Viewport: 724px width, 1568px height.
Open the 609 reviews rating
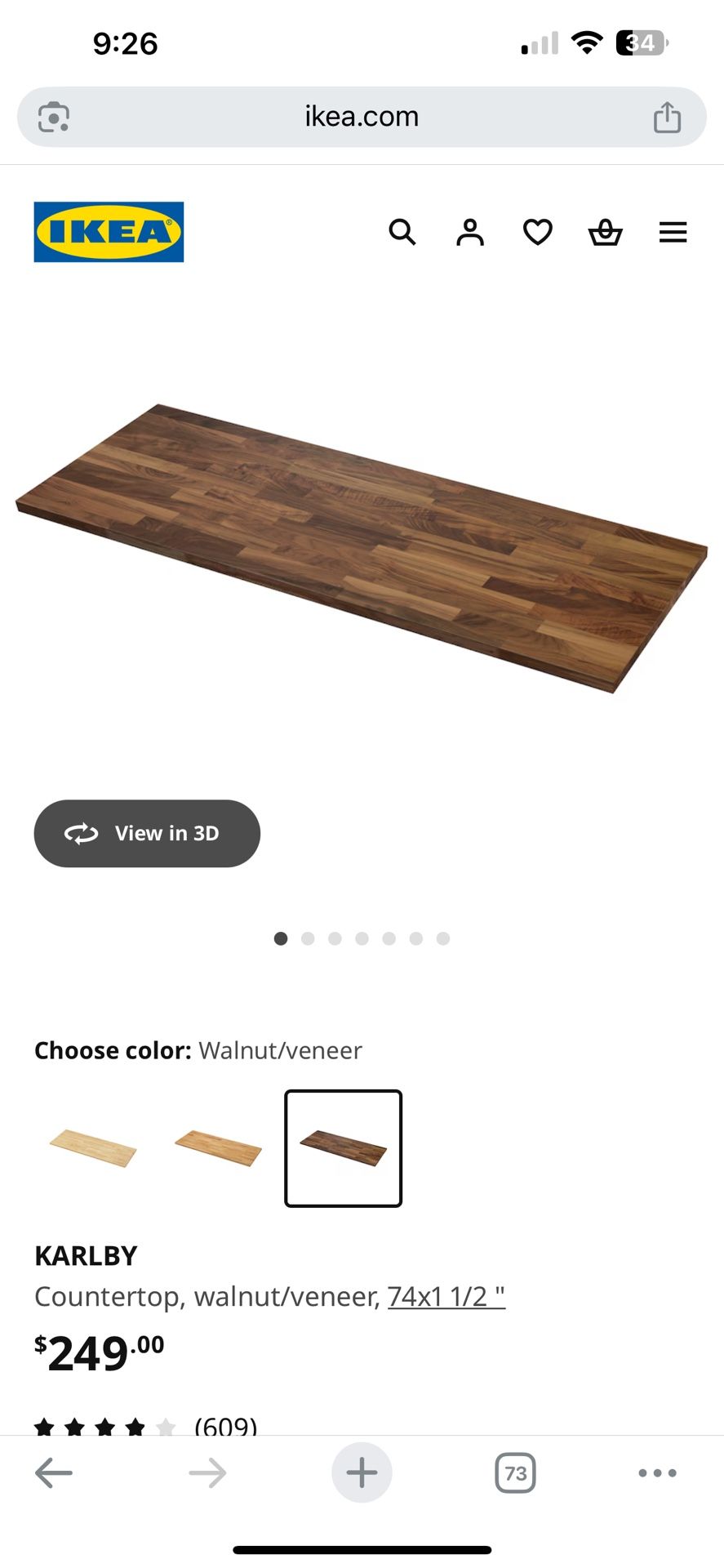(x=225, y=1426)
